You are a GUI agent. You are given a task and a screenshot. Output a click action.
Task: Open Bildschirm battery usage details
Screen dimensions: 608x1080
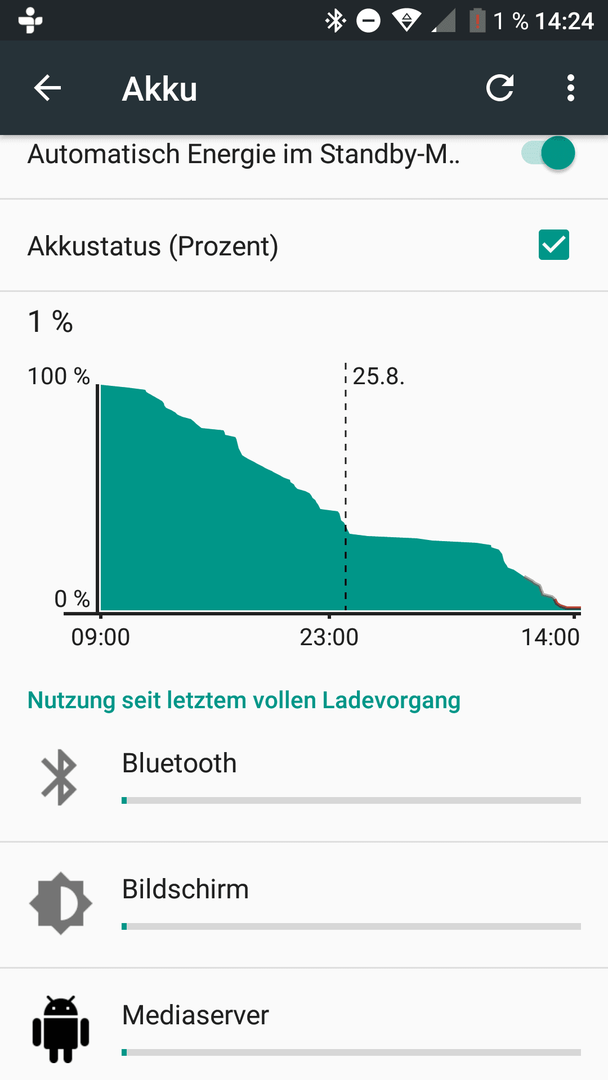(x=304, y=905)
